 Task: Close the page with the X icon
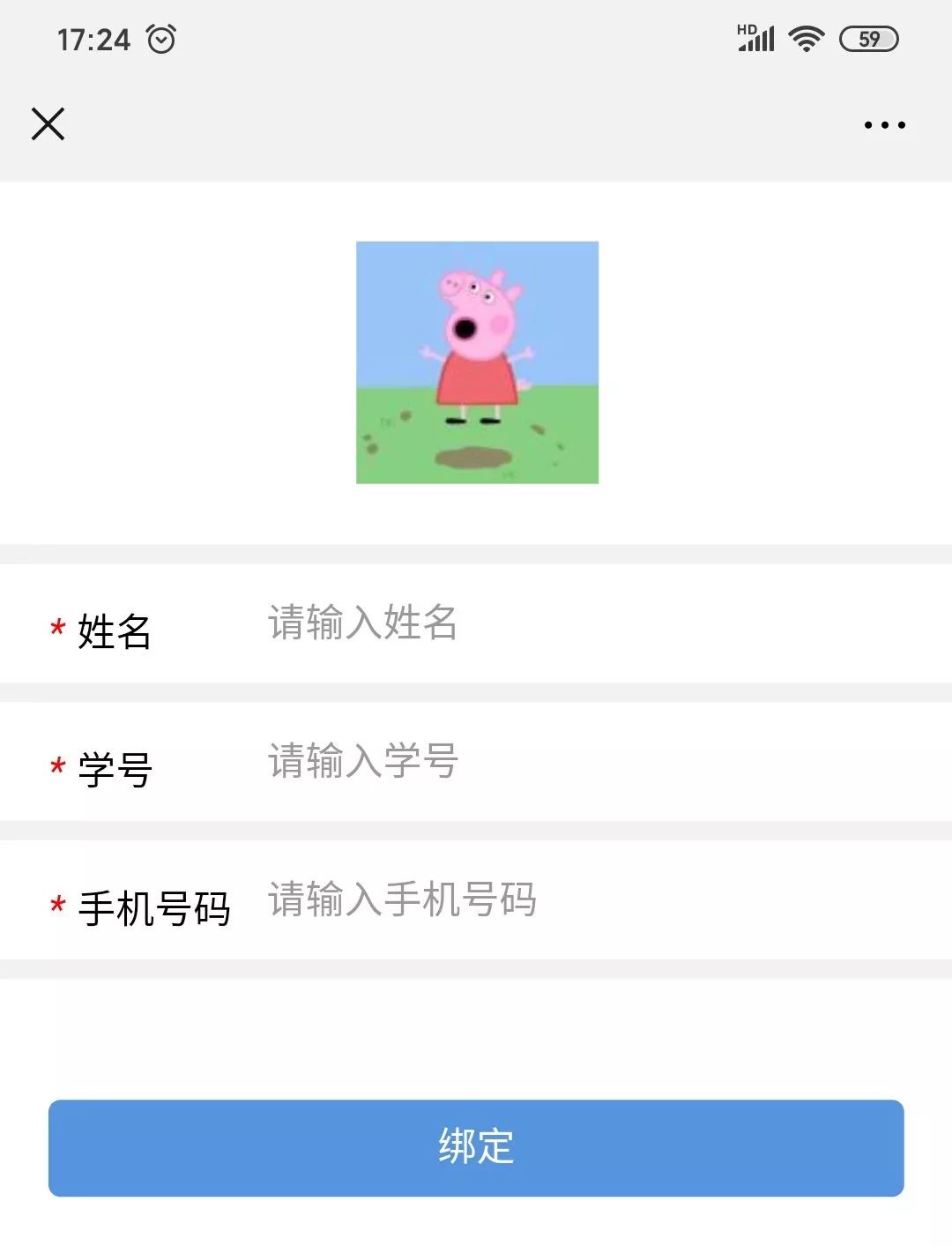tap(48, 124)
